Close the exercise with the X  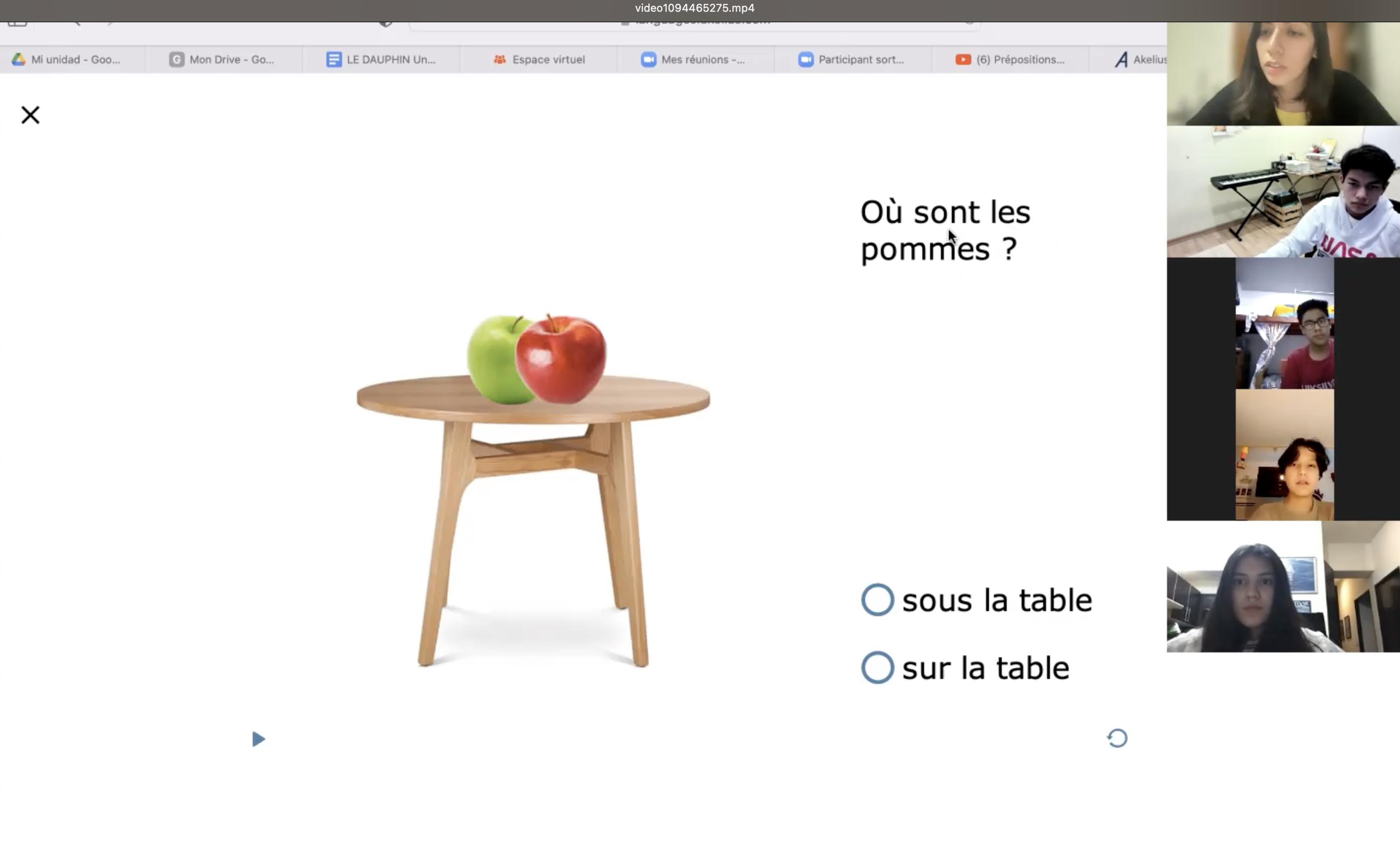30,115
